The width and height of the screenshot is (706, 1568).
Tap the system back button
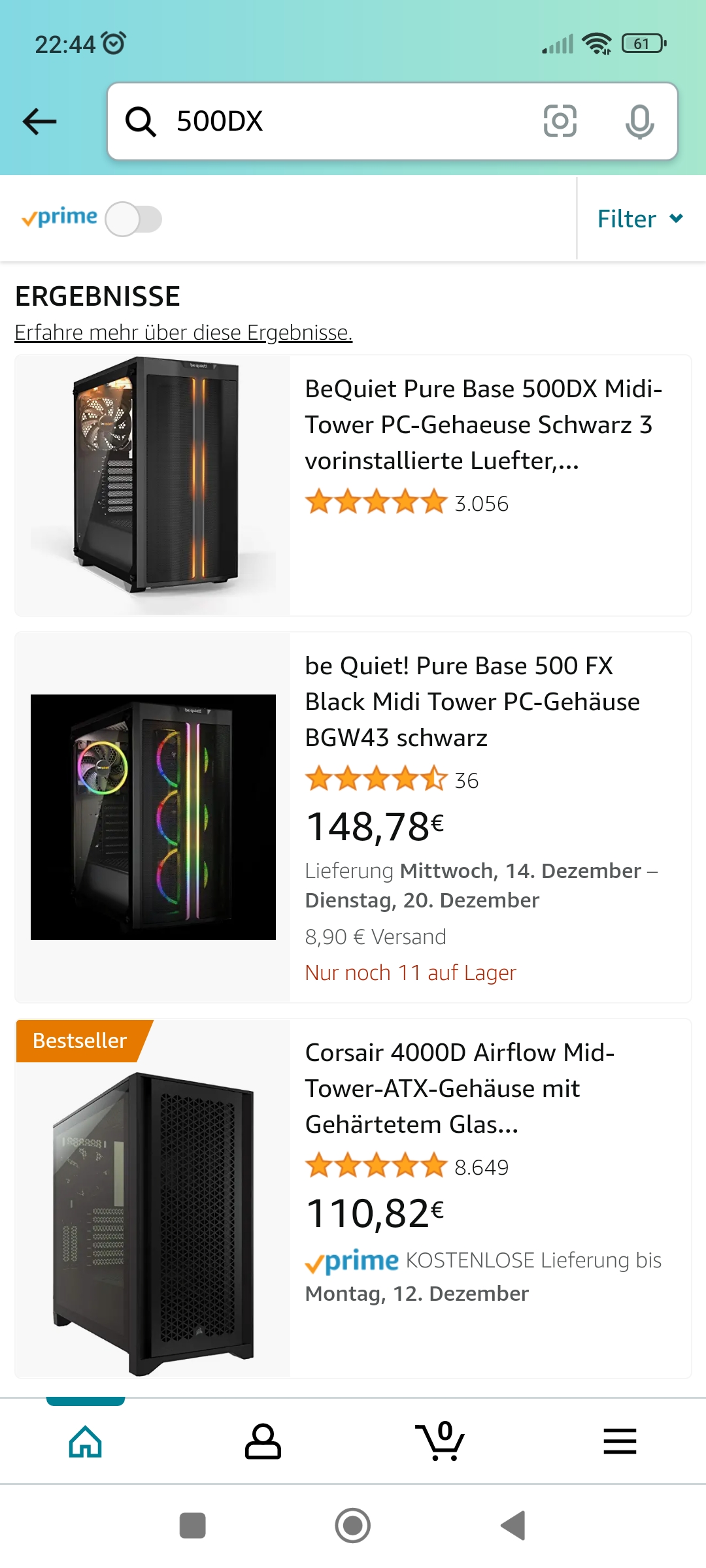514,1526
